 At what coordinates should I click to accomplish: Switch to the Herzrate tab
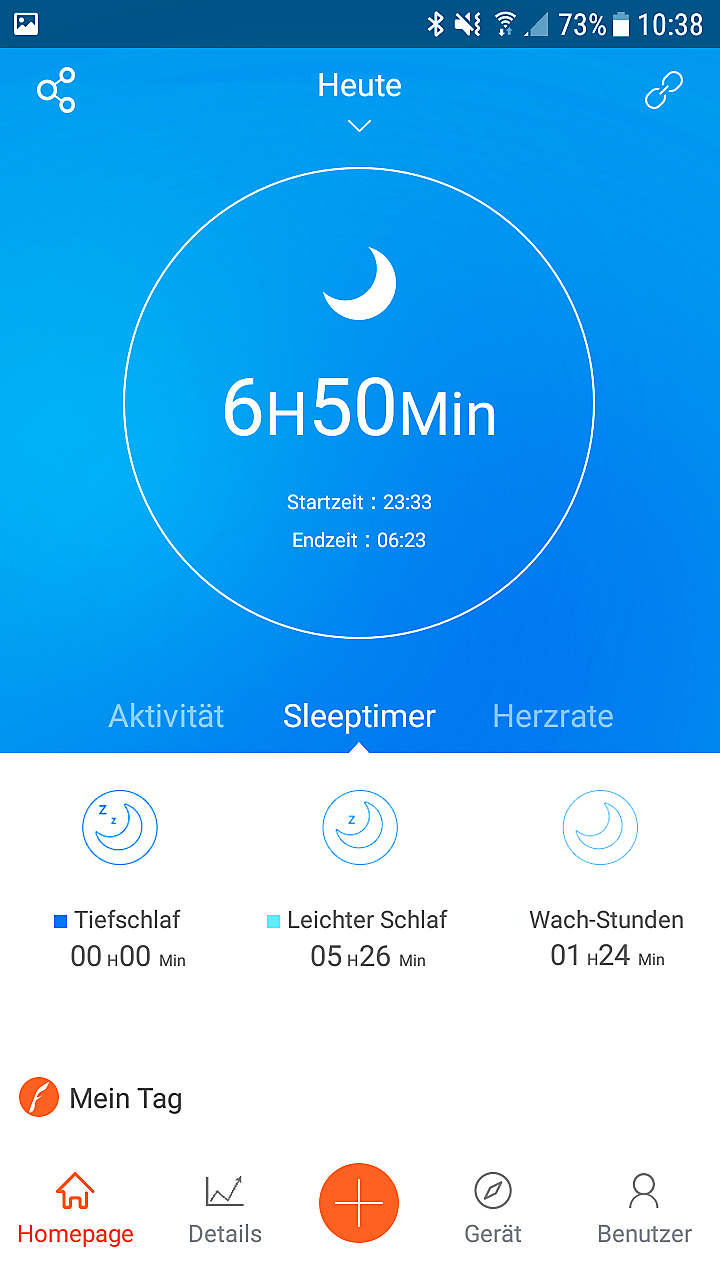coord(553,716)
